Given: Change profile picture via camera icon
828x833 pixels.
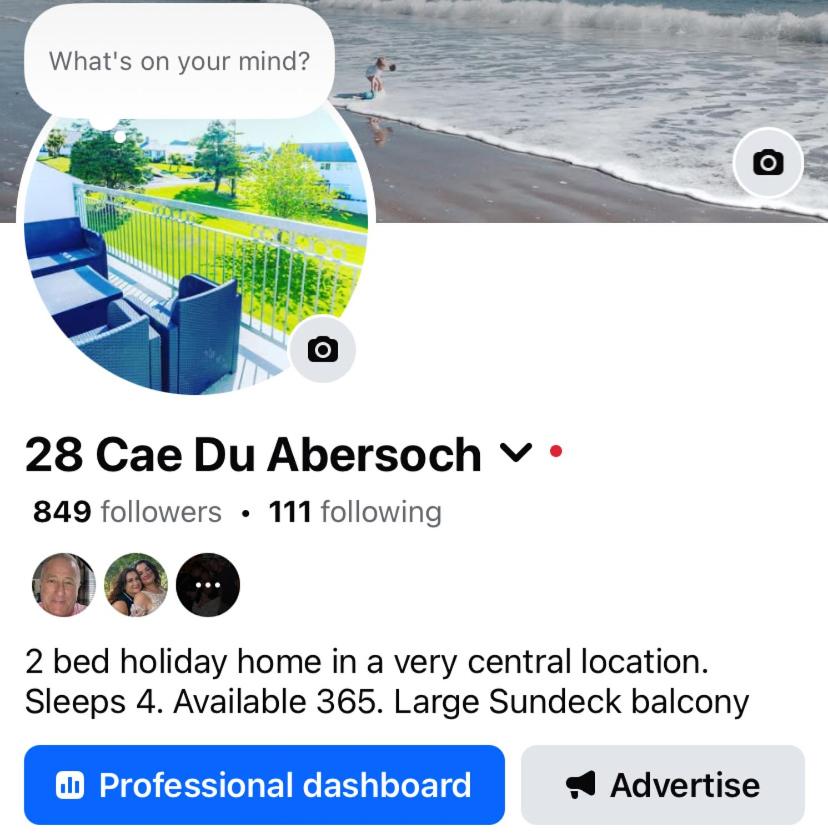Looking at the screenshot, I should (x=322, y=349).
